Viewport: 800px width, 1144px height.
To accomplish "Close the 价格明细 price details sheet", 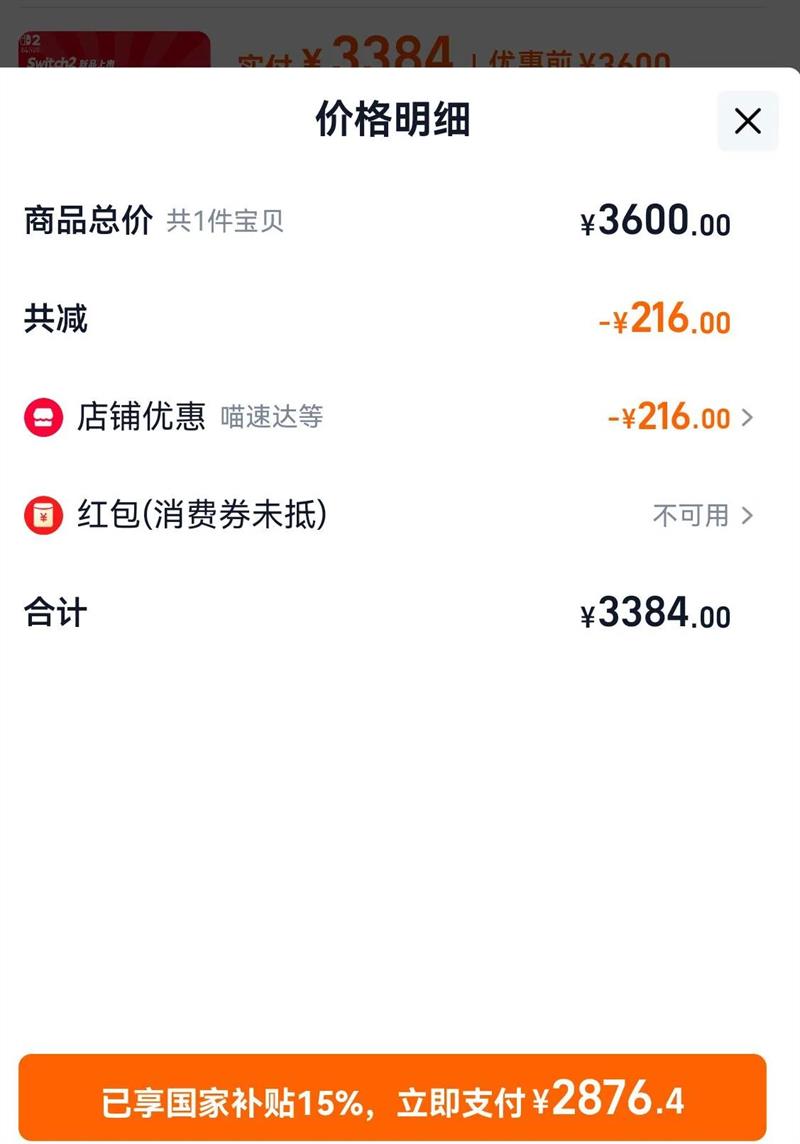I will coord(747,121).
